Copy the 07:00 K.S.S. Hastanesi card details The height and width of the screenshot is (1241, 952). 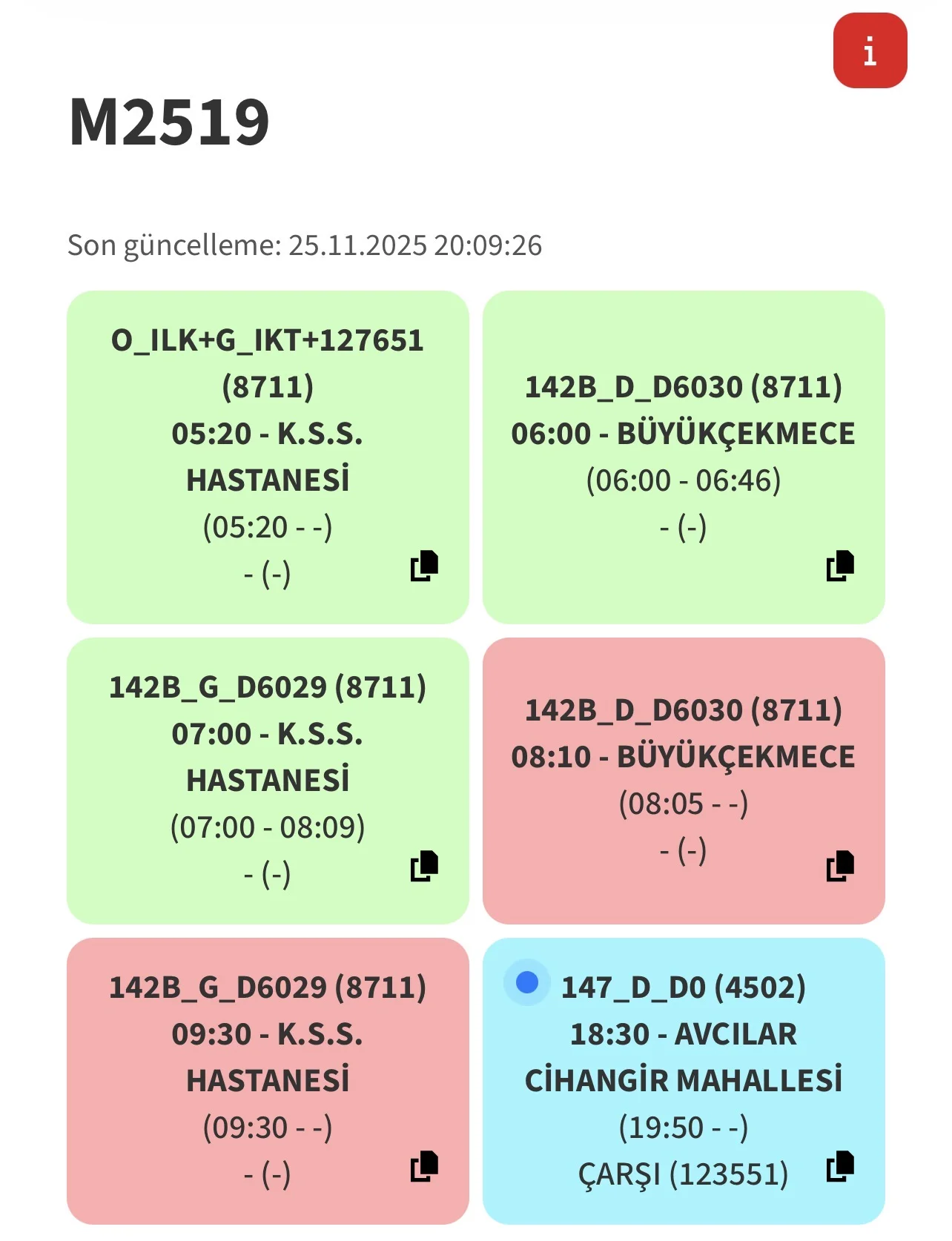click(424, 866)
